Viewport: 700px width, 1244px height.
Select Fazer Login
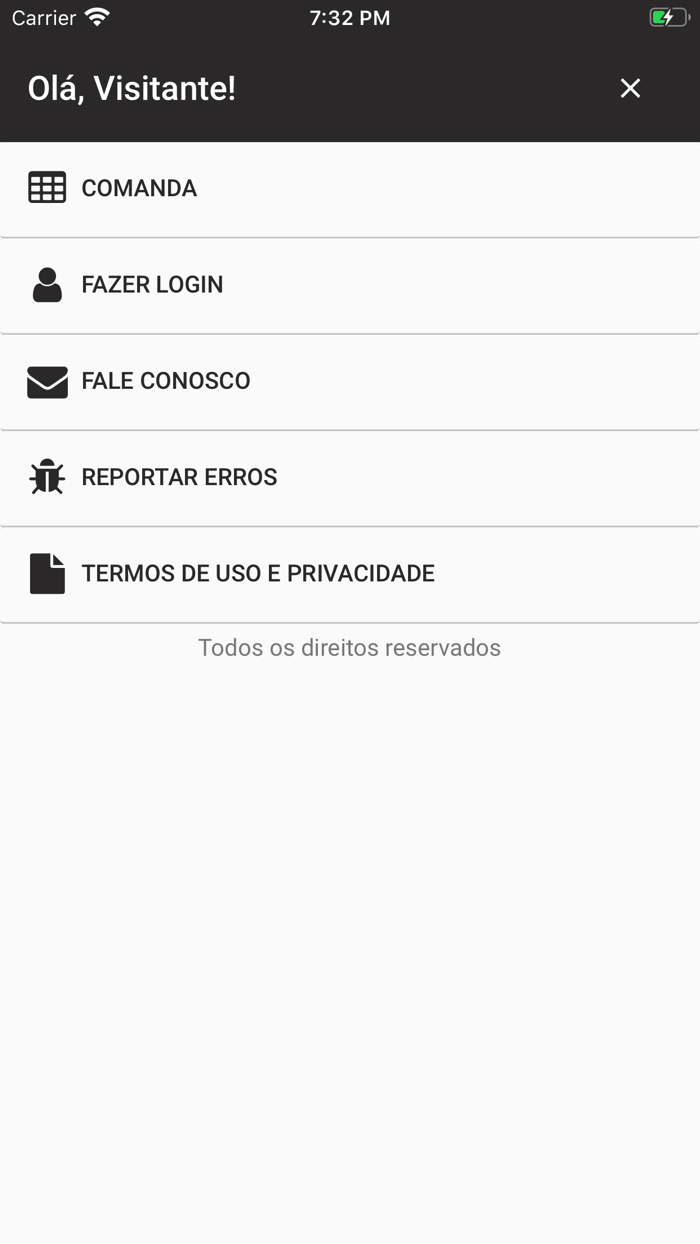point(152,285)
